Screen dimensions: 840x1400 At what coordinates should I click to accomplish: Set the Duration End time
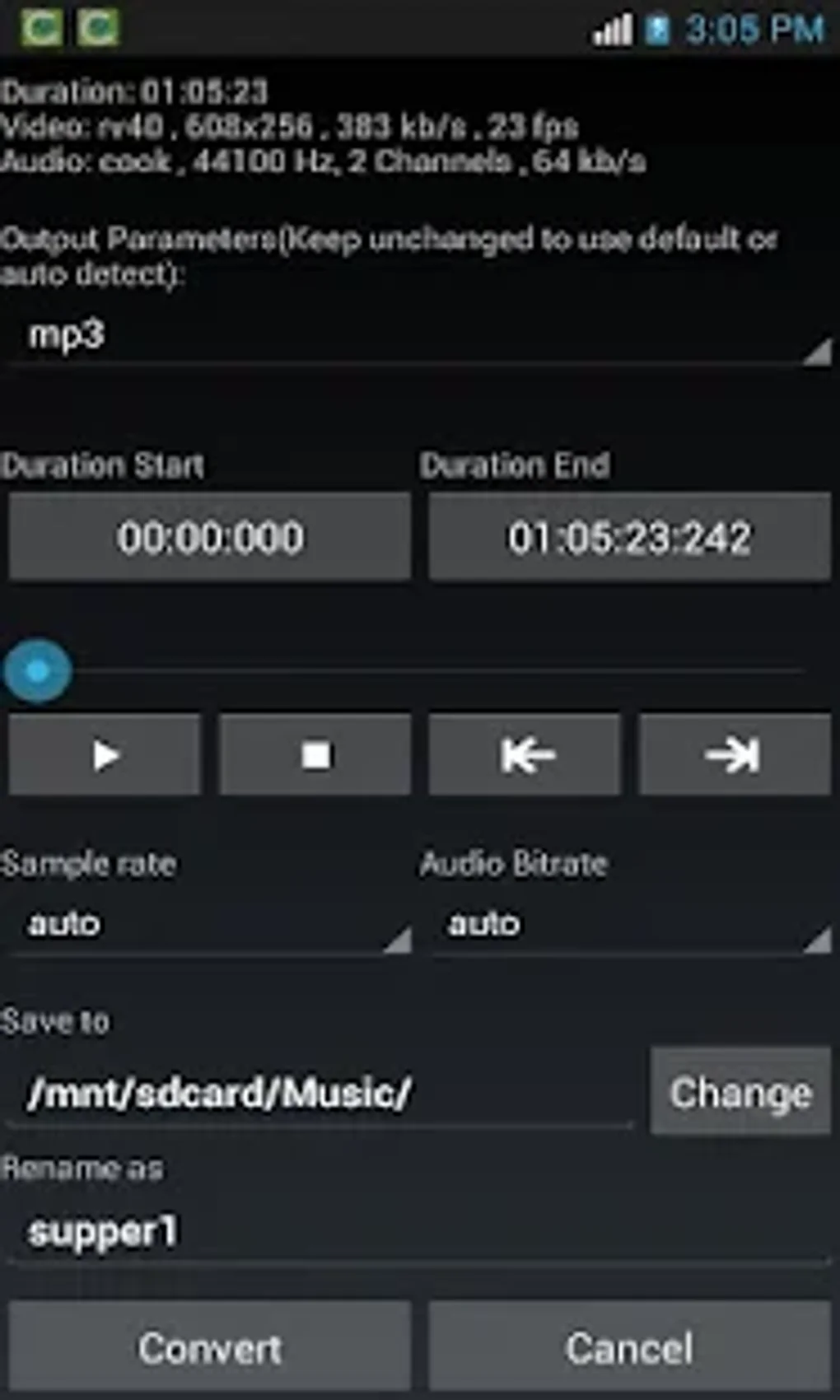coord(629,537)
